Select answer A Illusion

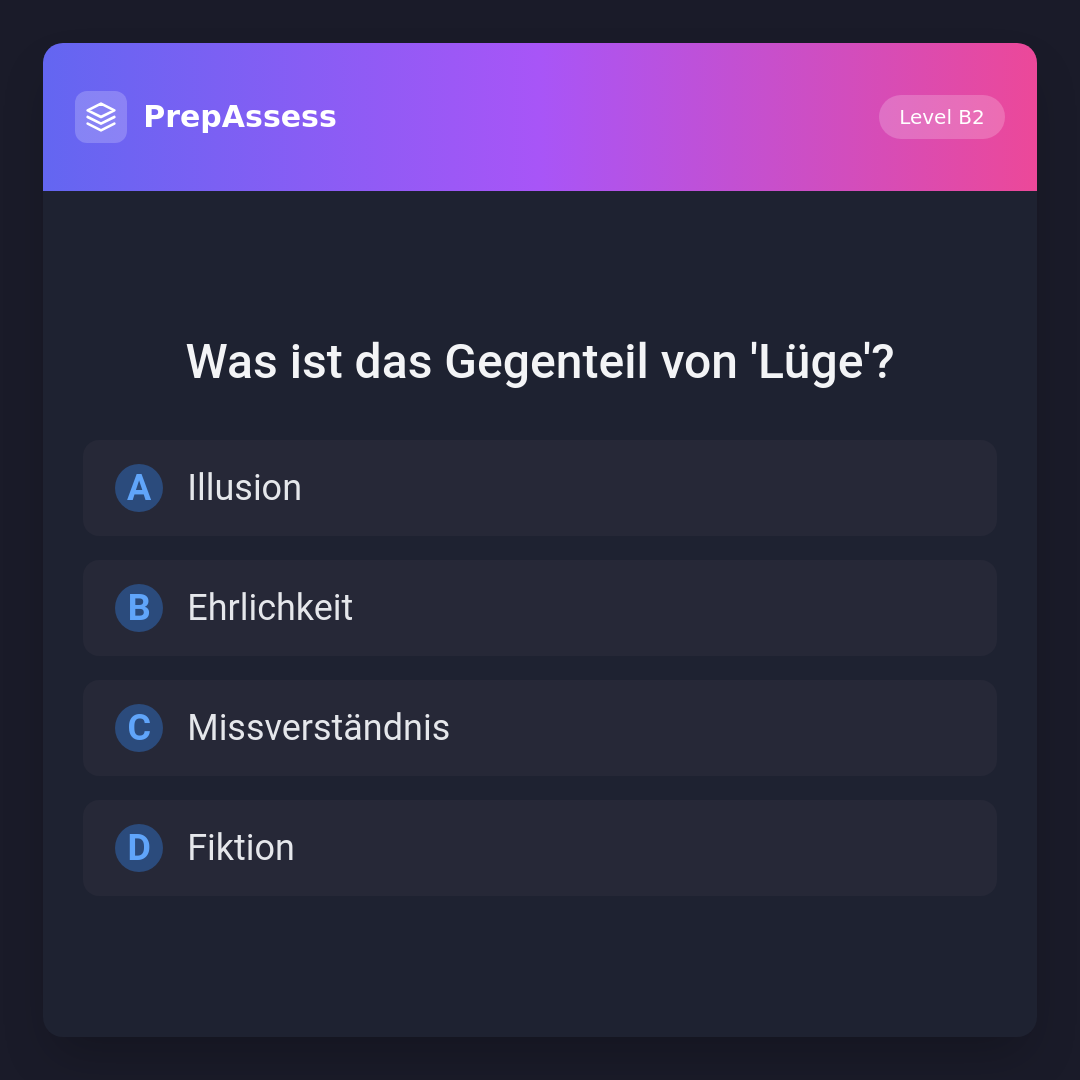point(540,488)
